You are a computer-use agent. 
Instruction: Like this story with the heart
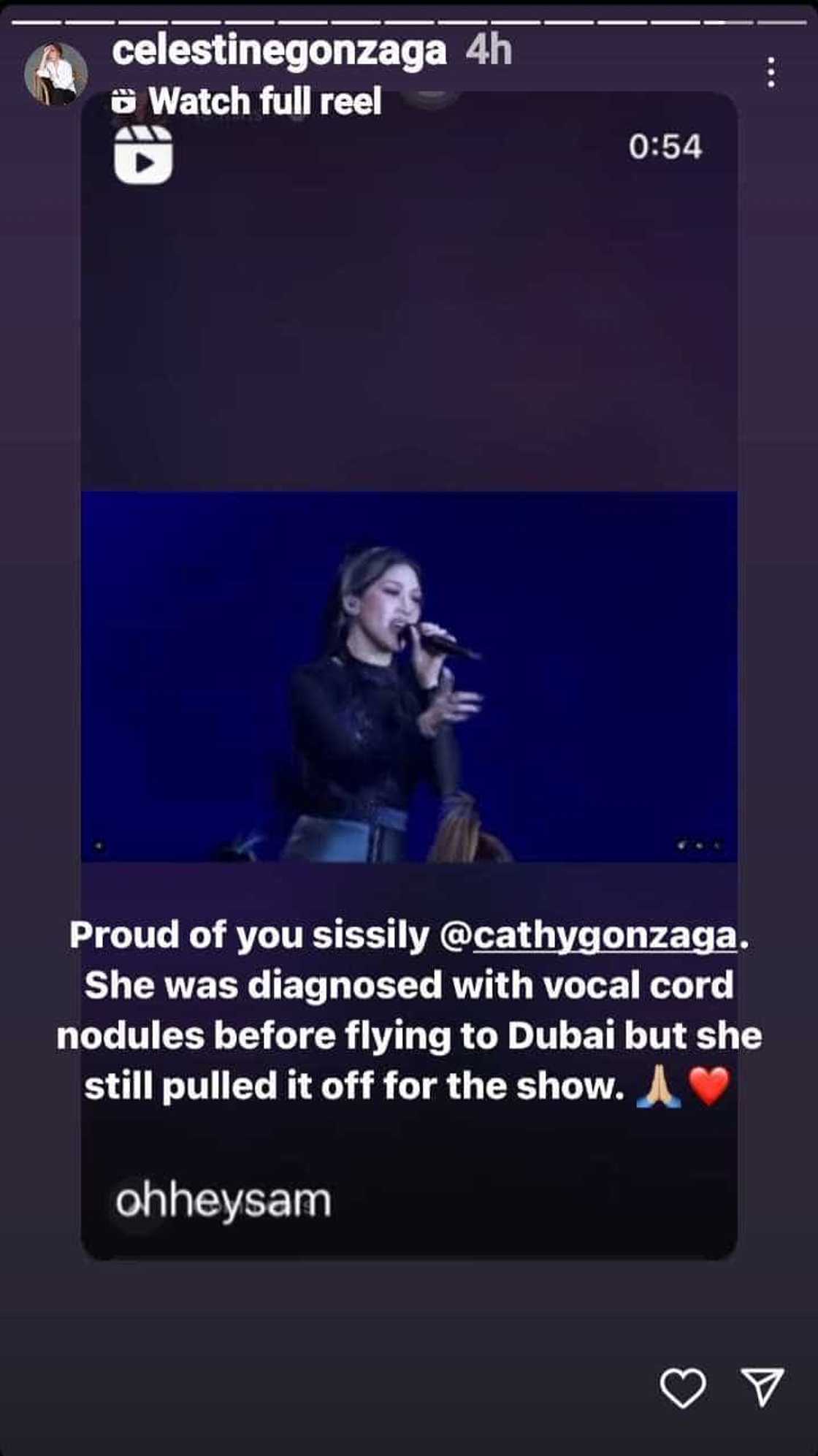pos(683,1387)
